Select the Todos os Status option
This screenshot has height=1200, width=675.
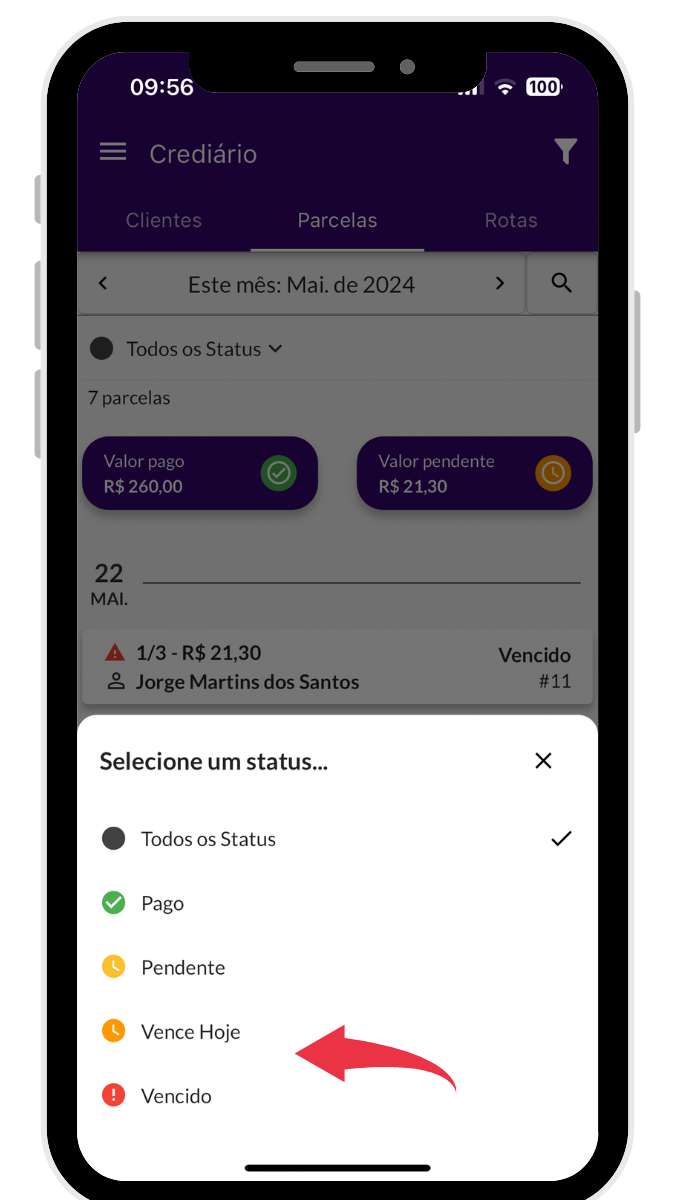click(x=208, y=839)
